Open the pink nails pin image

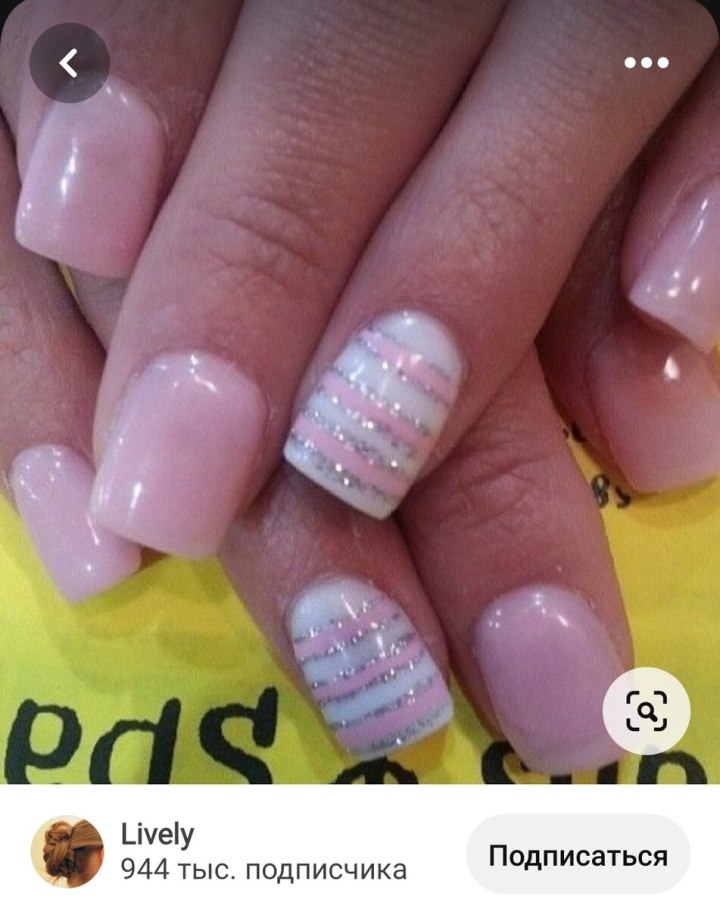click(x=360, y=400)
